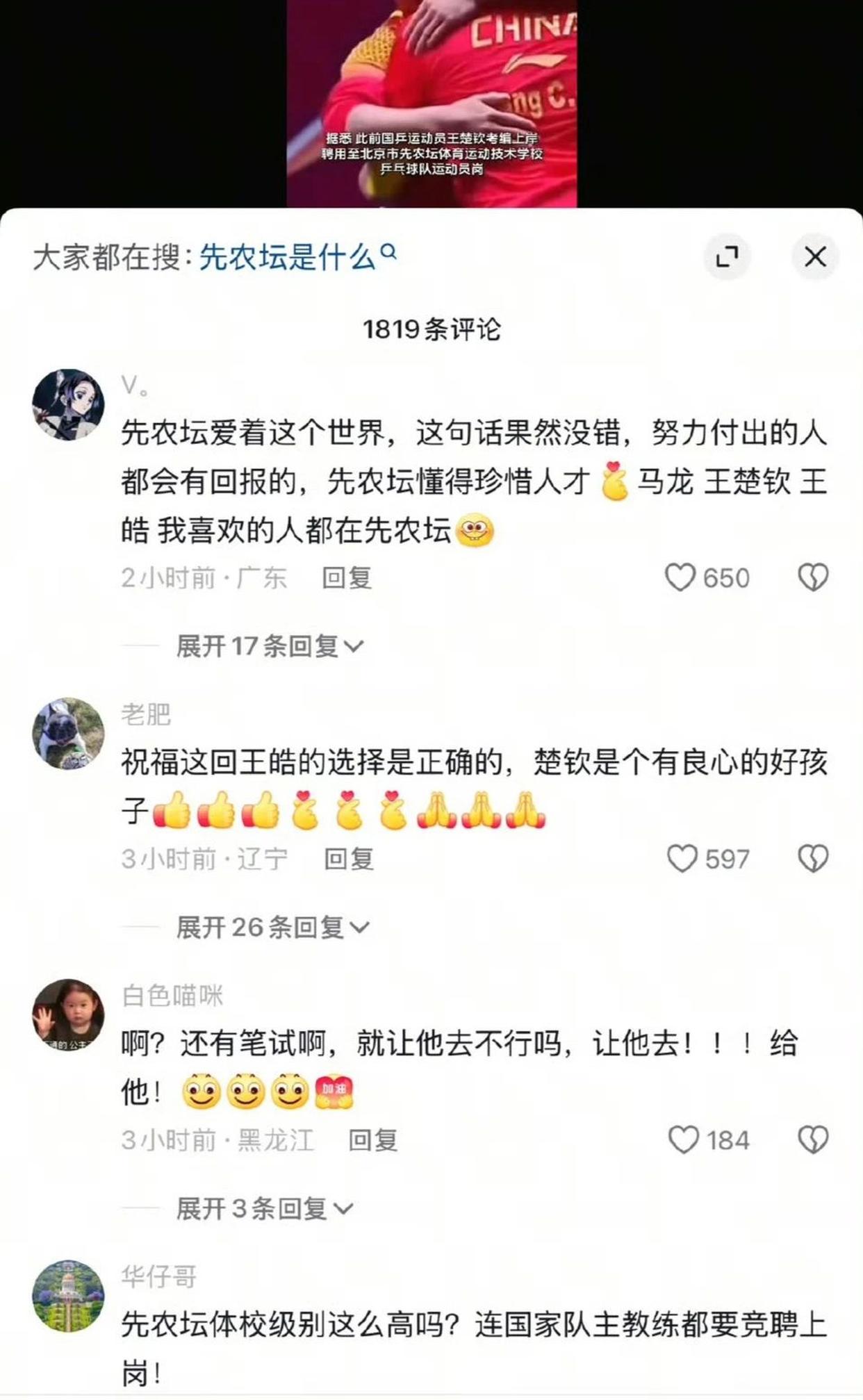Expand 26 replies under 老肥's comment

(272, 927)
